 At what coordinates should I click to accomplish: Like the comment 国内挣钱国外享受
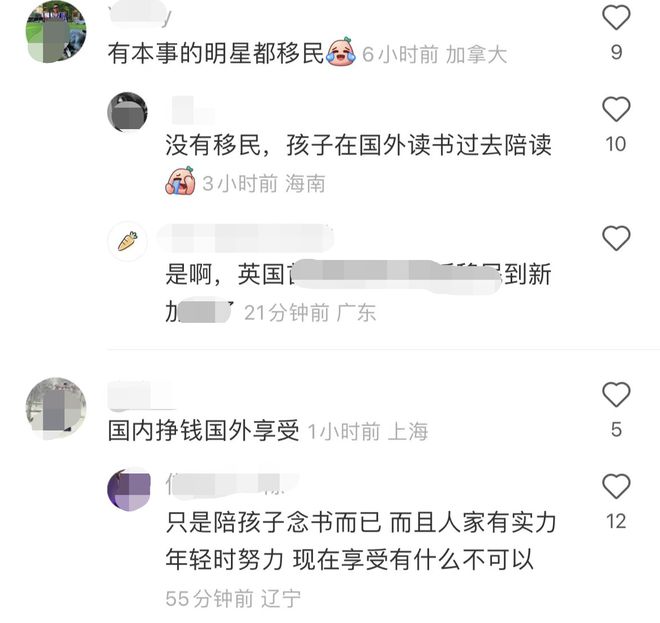(617, 395)
